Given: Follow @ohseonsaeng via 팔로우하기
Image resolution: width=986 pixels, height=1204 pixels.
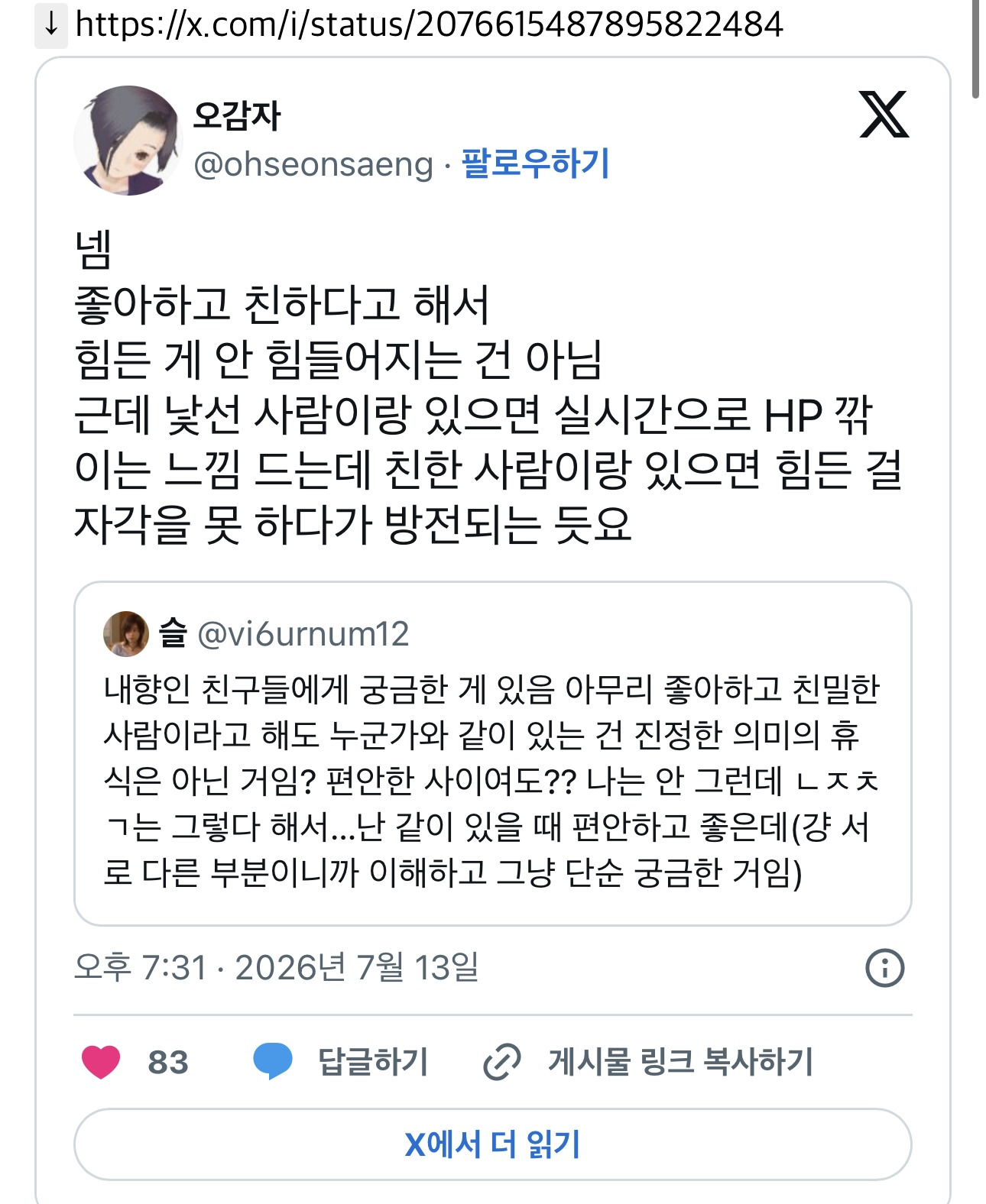Looking at the screenshot, I should [x=535, y=163].
